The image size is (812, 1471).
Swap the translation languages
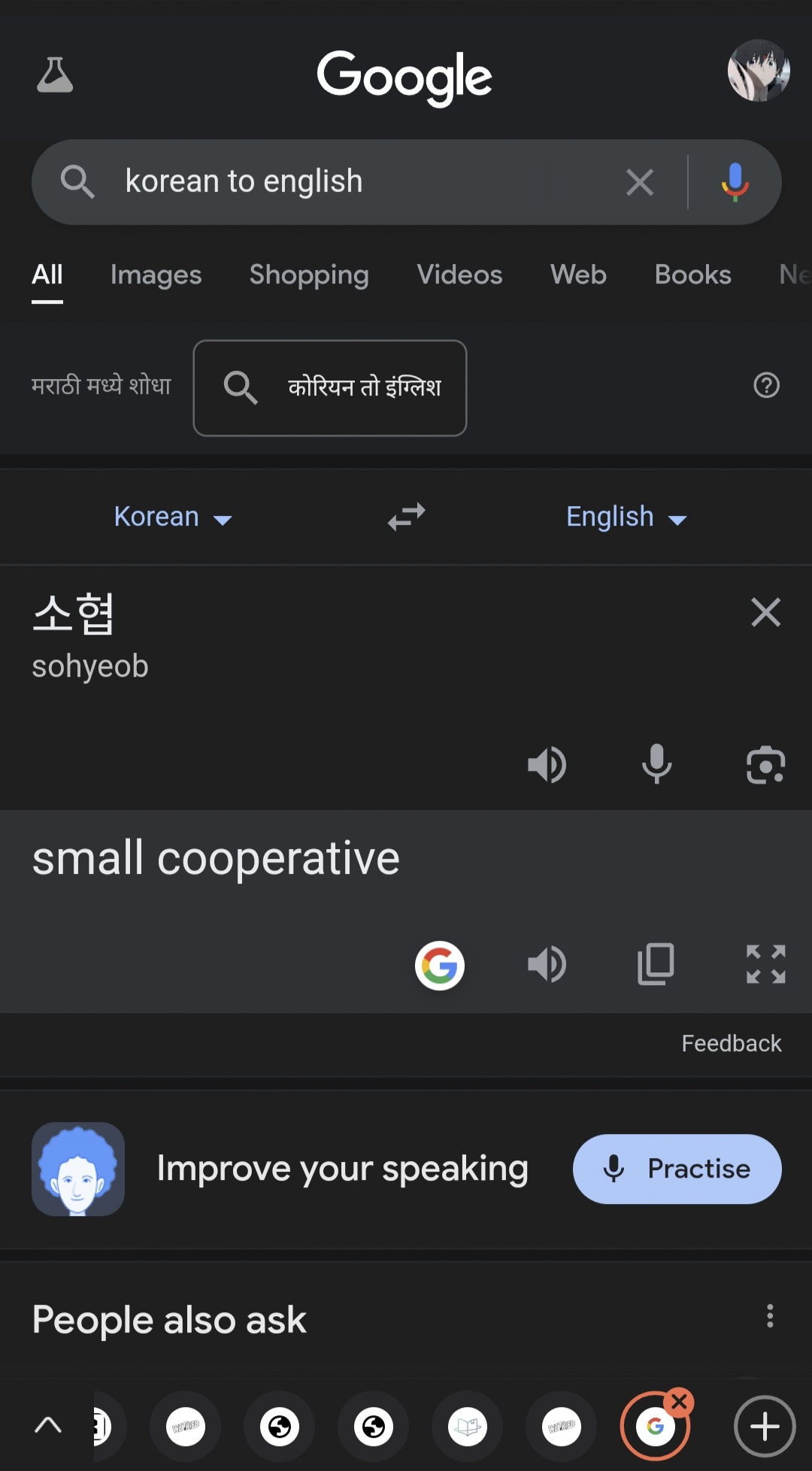[x=406, y=517]
